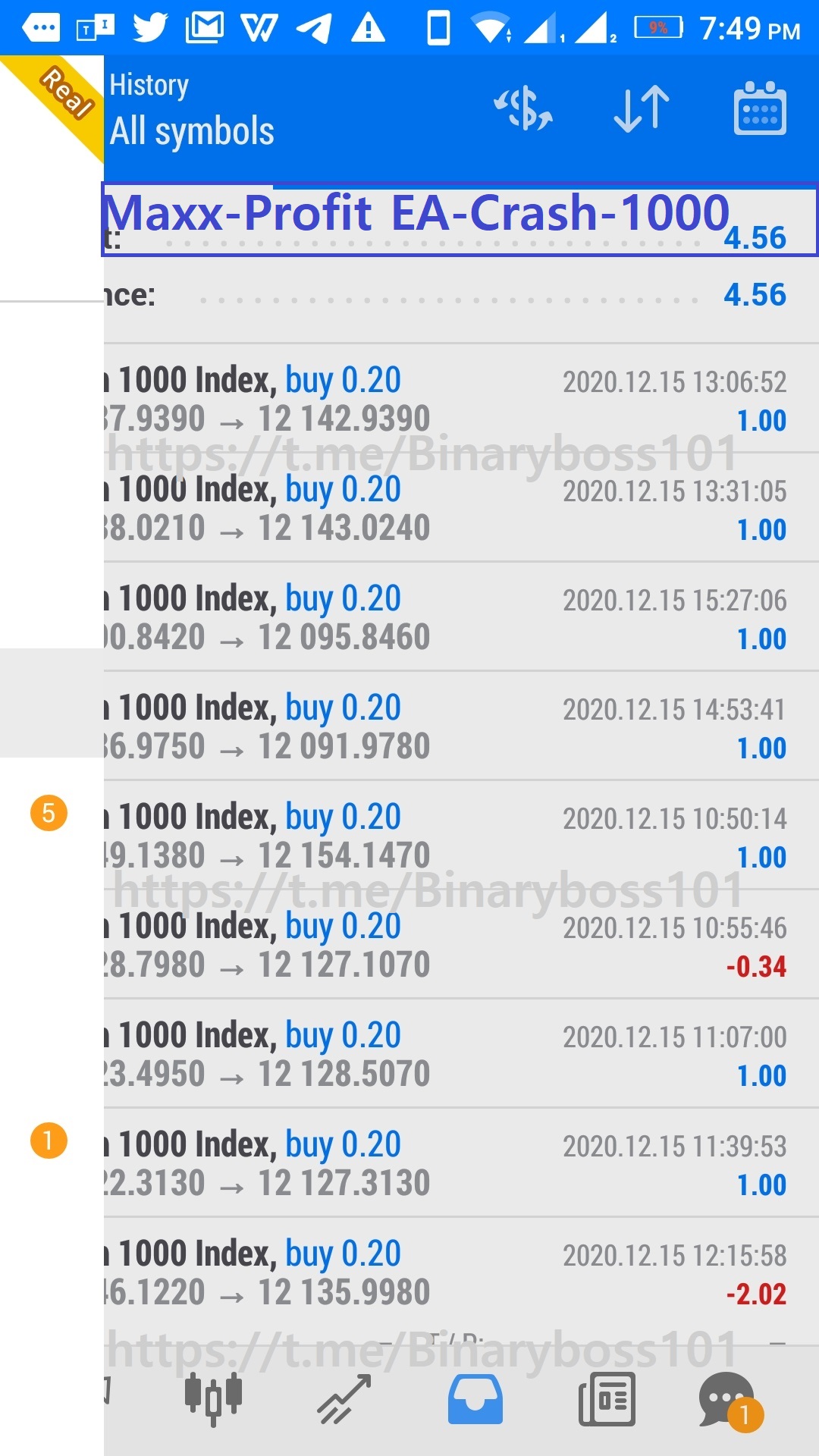819x1456 pixels.
Task: Open the symbol filter dollar icon
Action: [x=523, y=108]
